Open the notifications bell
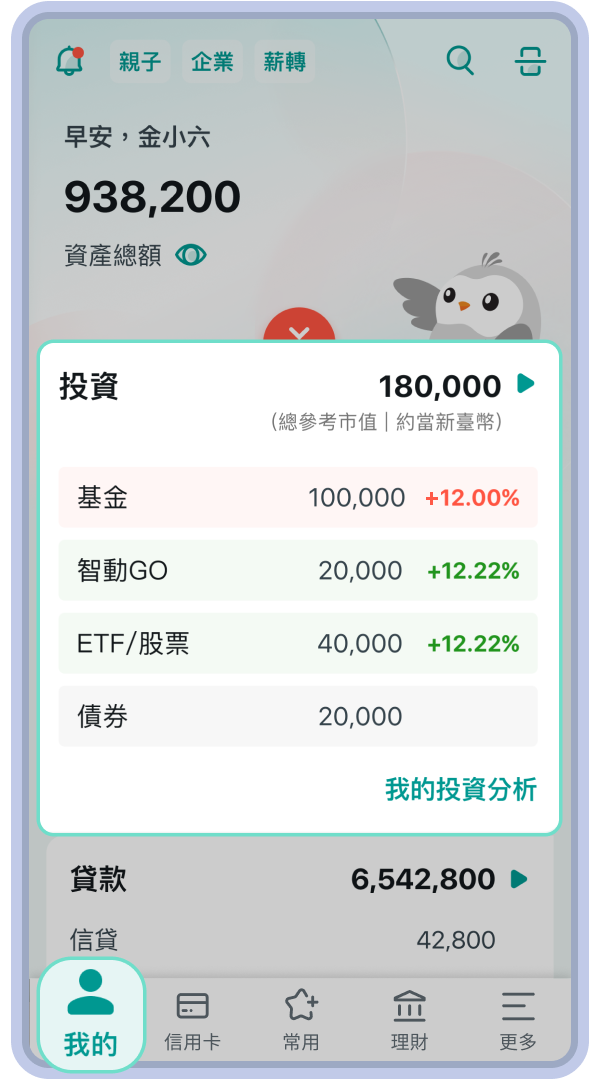 (69, 61)
